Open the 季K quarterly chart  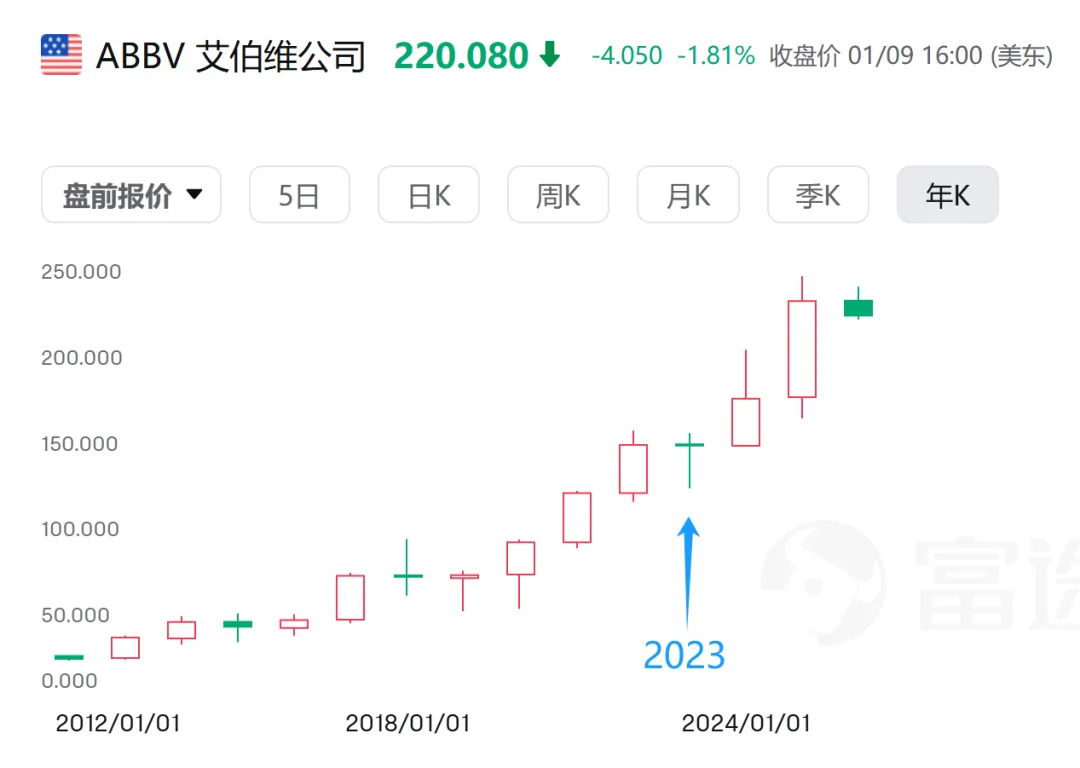click(818, 195)
